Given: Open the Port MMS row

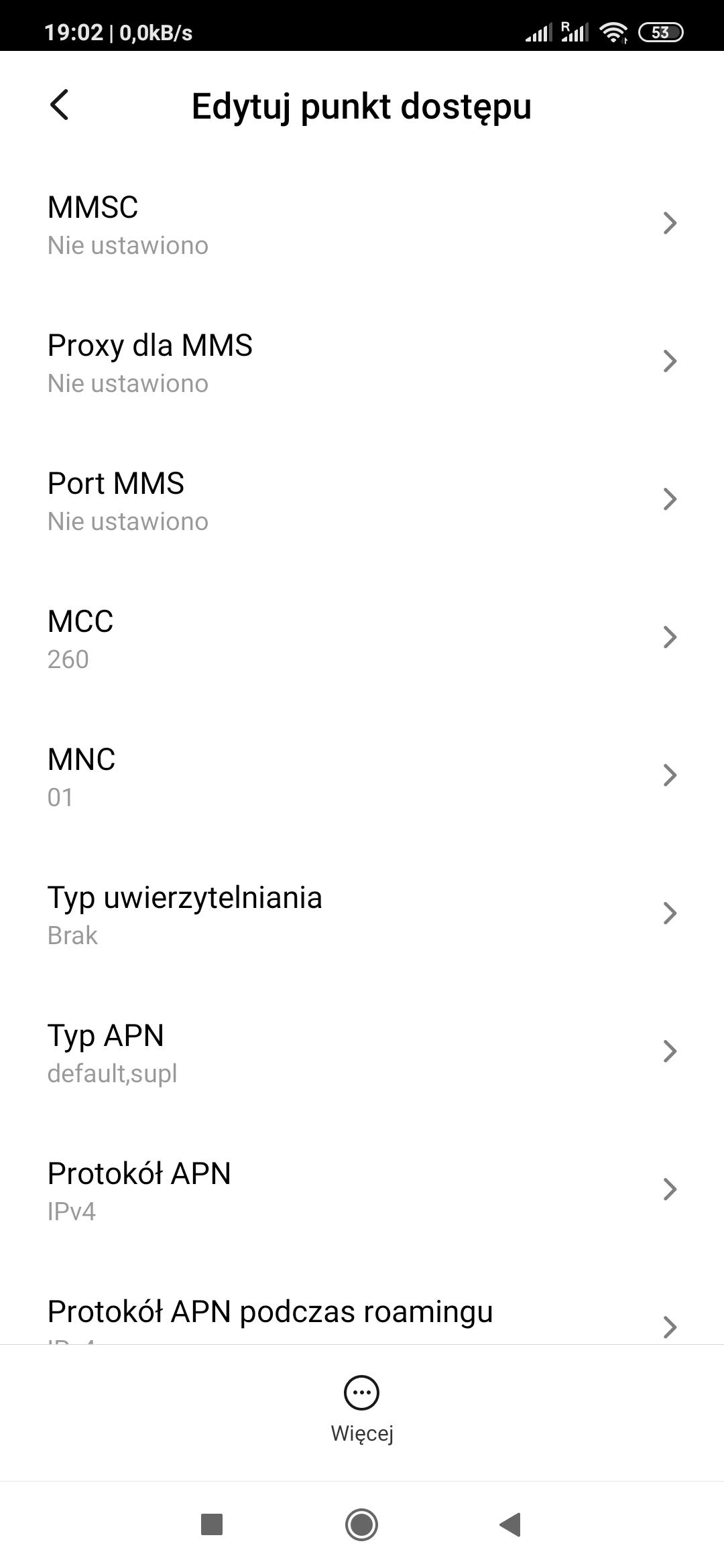Looking at the screenshot, I should point(362,501).
